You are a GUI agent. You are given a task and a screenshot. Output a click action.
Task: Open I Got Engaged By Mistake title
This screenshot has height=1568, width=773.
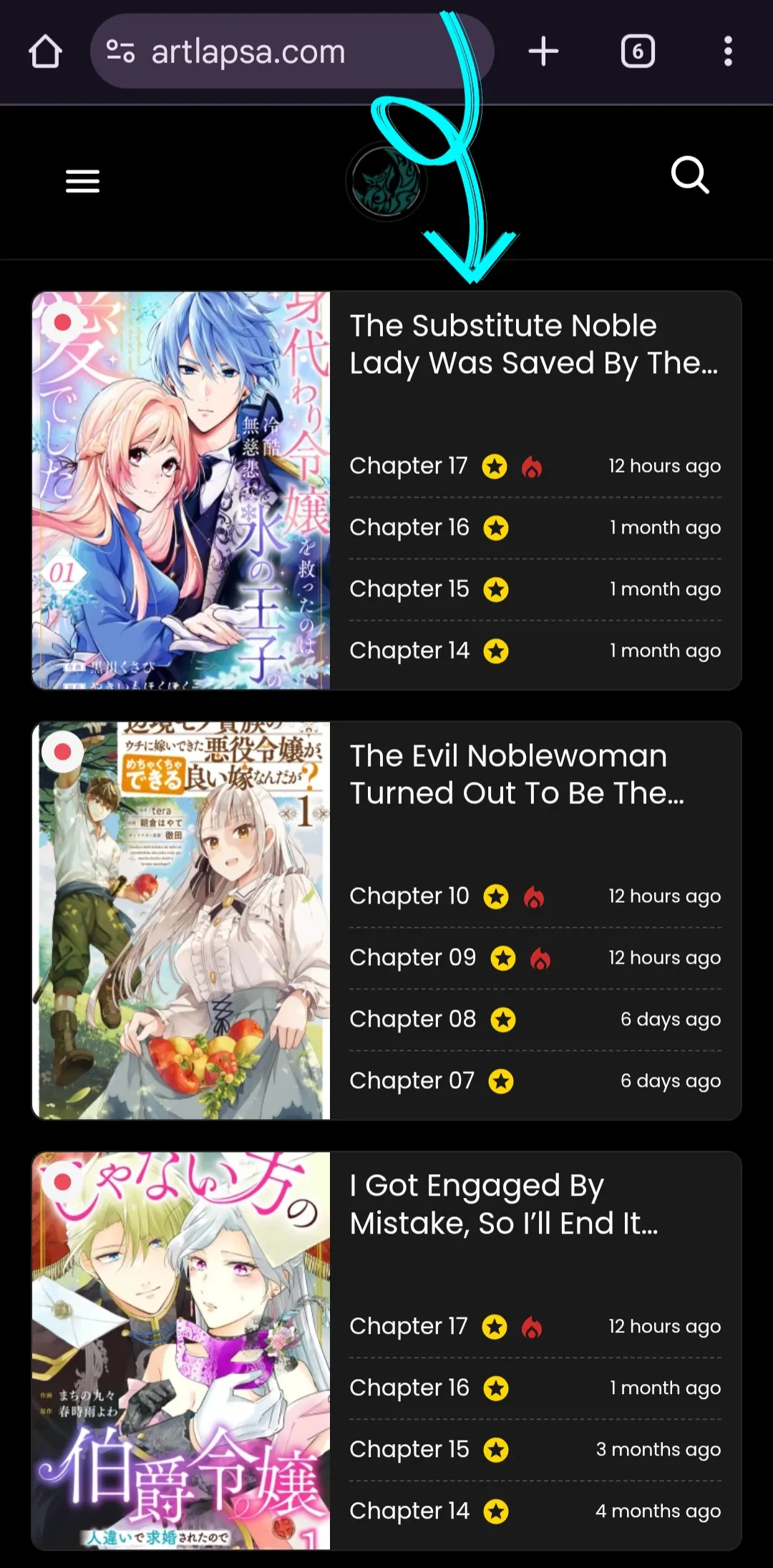pos(504,1205)
